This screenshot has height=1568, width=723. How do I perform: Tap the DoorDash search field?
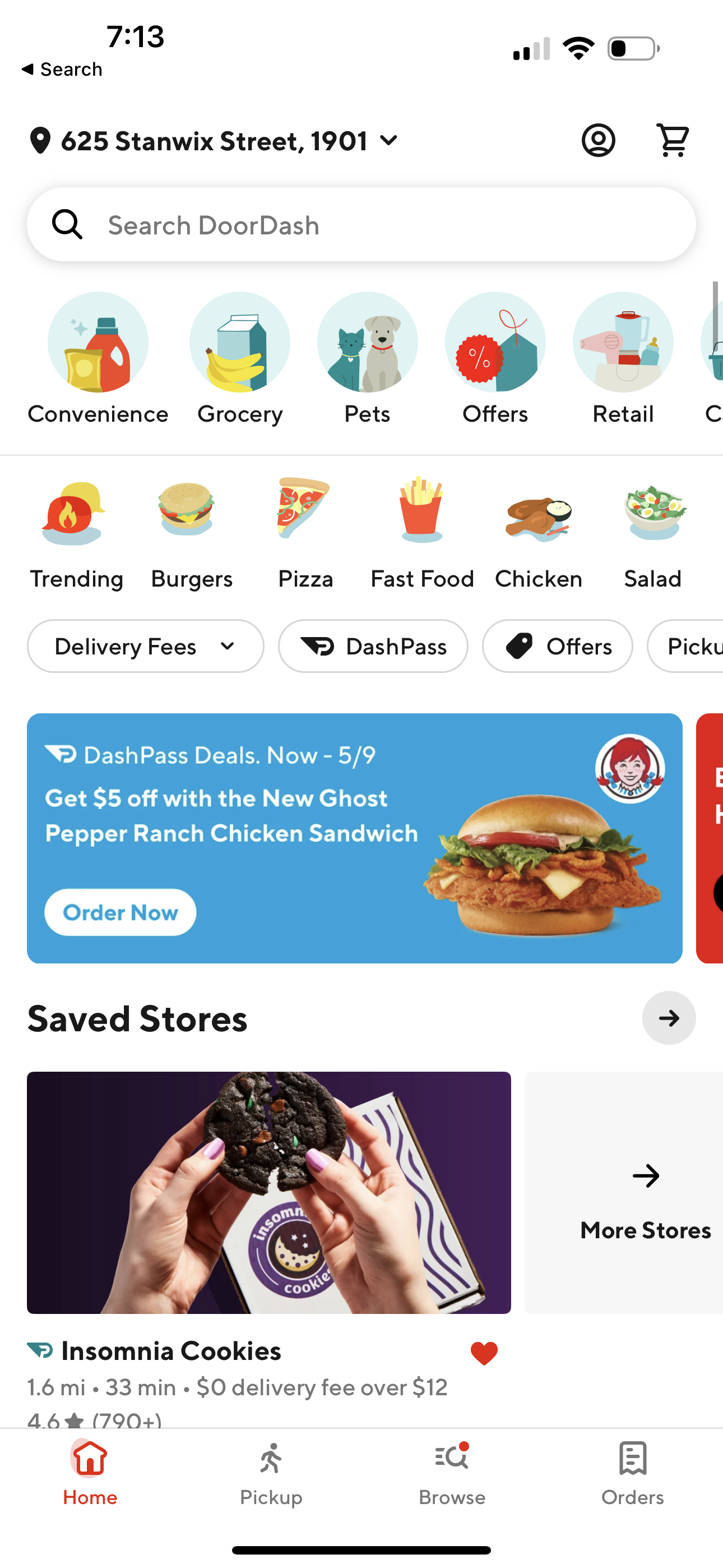[x=361, y=225]
